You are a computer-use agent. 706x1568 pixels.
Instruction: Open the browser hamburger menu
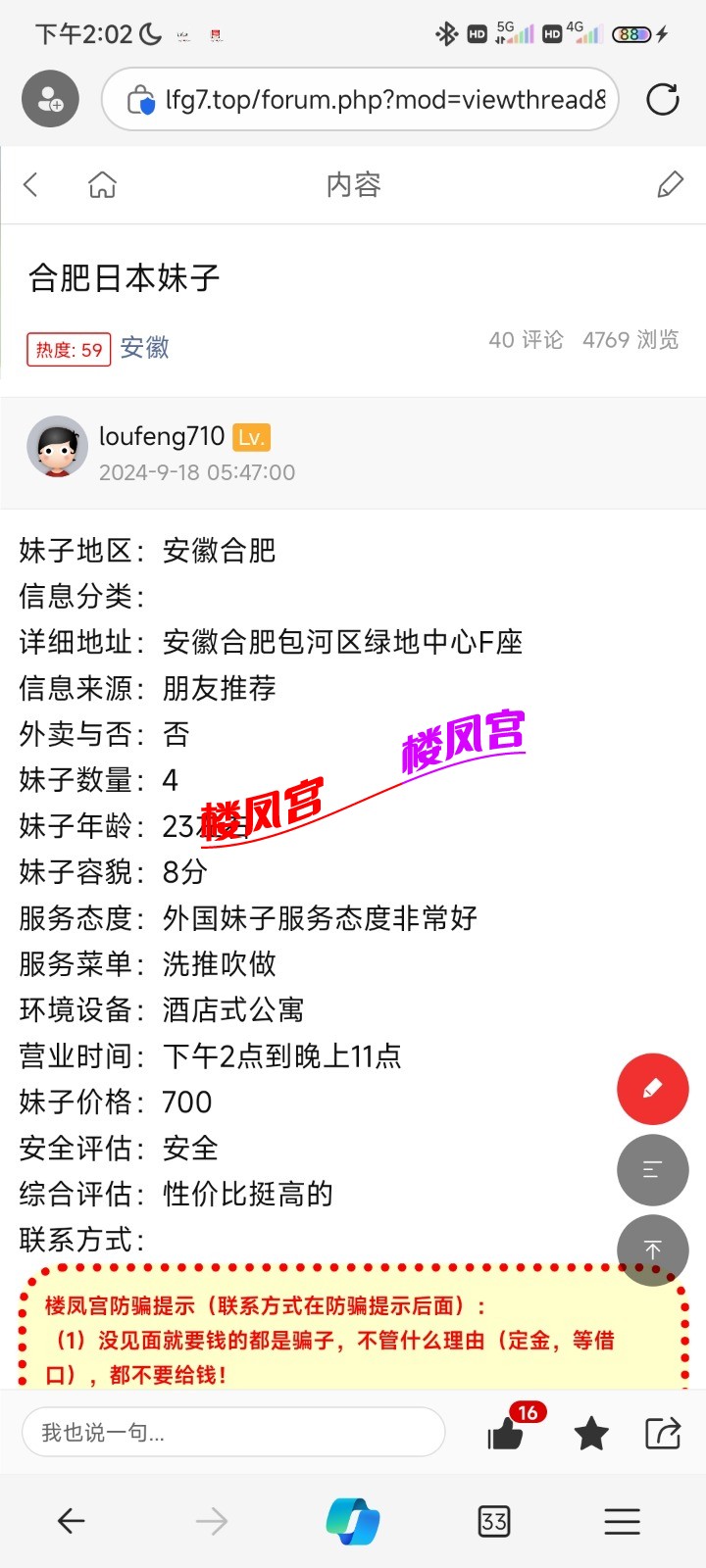(622, 1521)
